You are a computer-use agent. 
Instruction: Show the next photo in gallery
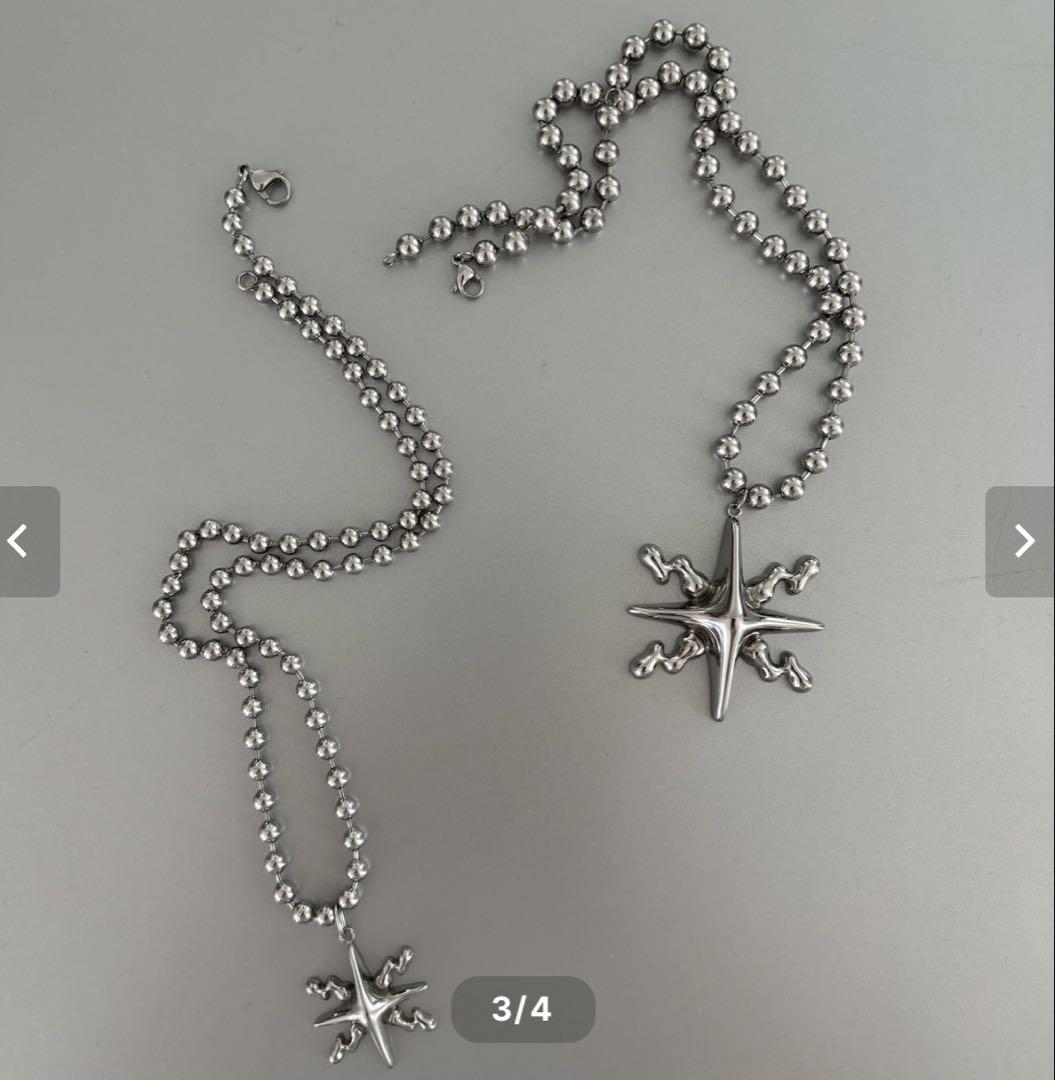click(x=1022, y=541)
